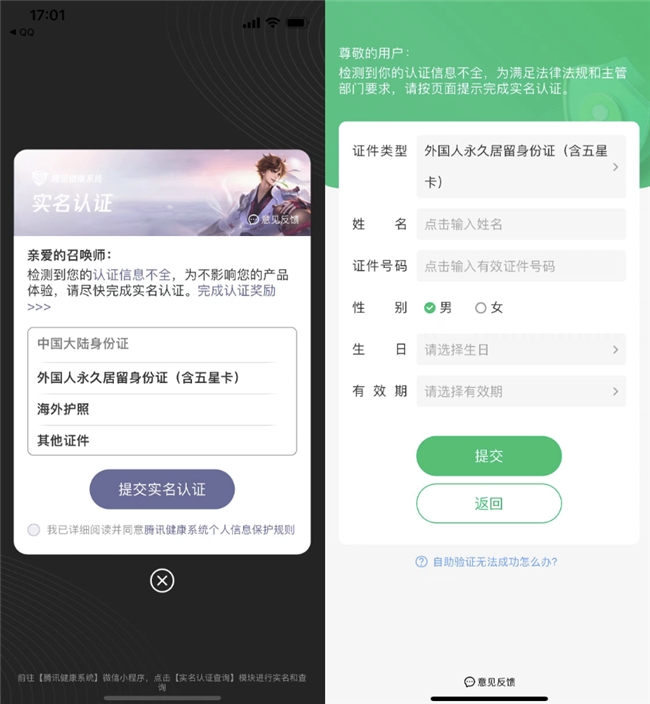Image resolution: width=650 pixels, height=704 pixels.
Task: Submit the form with 提交
Action: (x=489, y=456)
